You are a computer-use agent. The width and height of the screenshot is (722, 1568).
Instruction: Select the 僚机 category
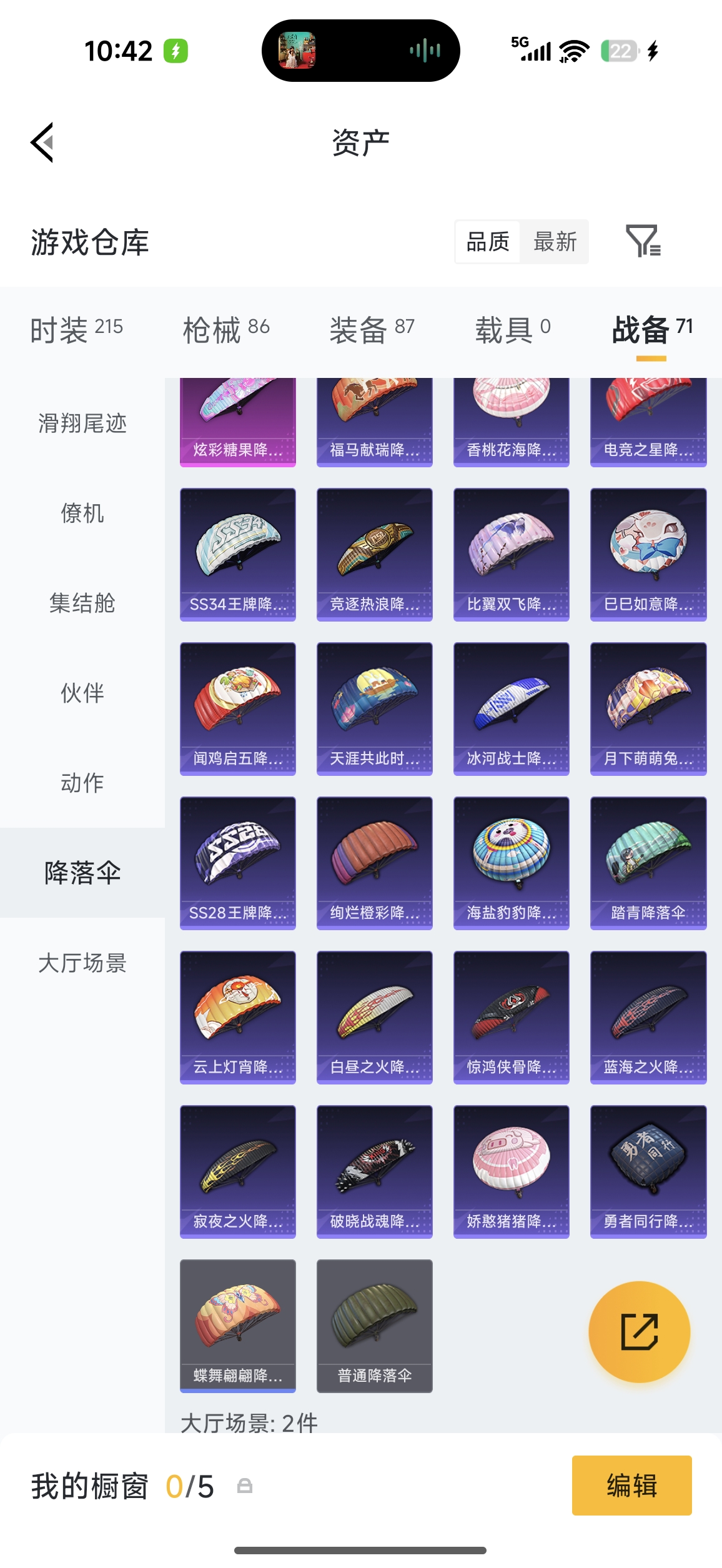82,514
